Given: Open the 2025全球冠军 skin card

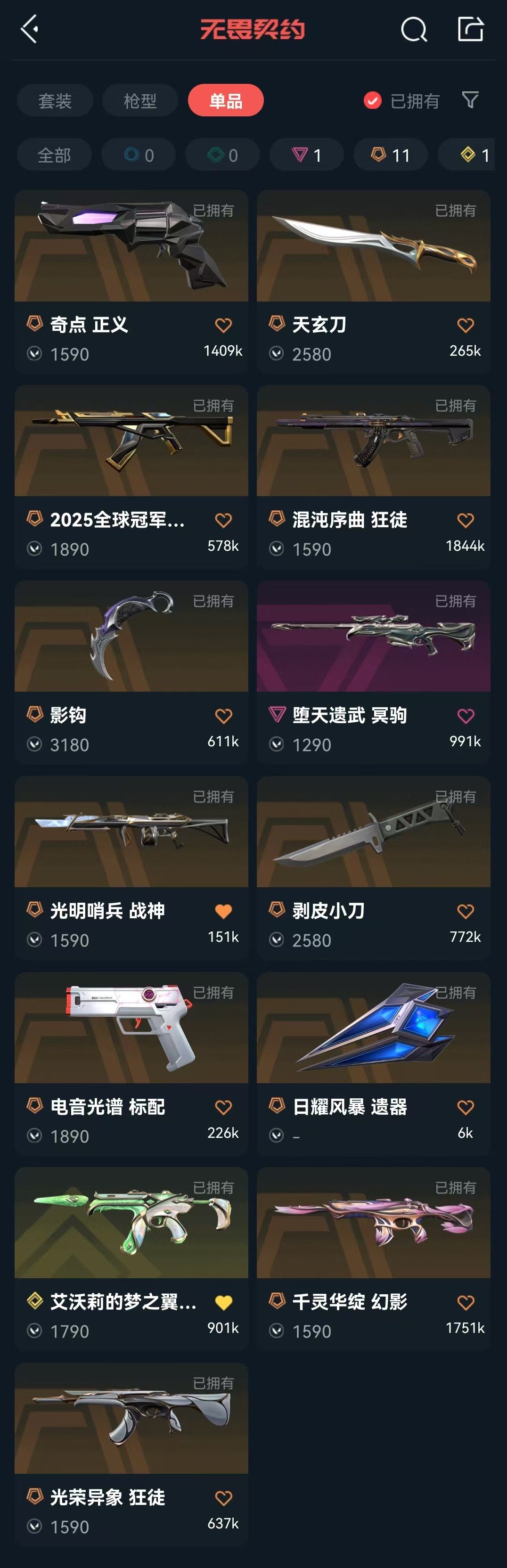Looking at the screenshot, I should pyautogui.click(x=131, y=477).
